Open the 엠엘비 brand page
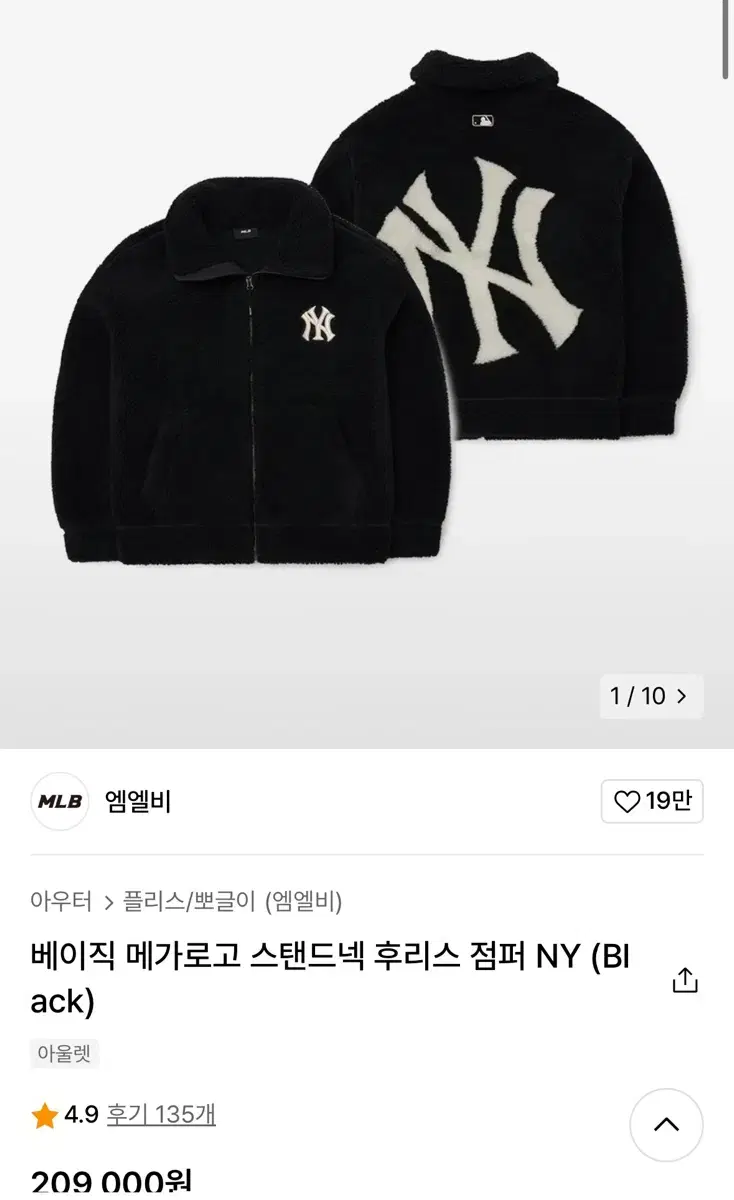The image size is (734, 1200). pyautogui.click(x=138, y=801)
